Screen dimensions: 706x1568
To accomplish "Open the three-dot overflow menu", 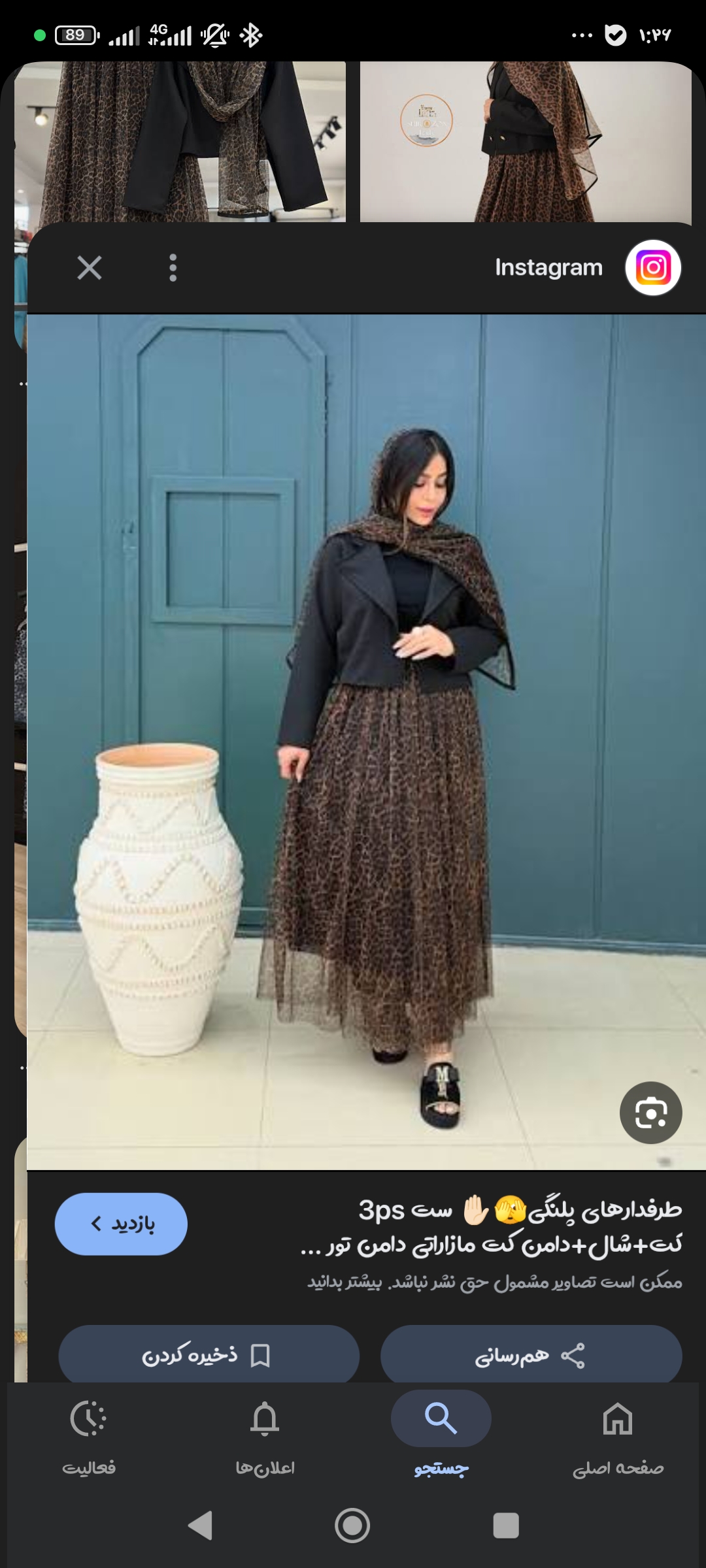I will pyautogui.click(x=173, y=268).
